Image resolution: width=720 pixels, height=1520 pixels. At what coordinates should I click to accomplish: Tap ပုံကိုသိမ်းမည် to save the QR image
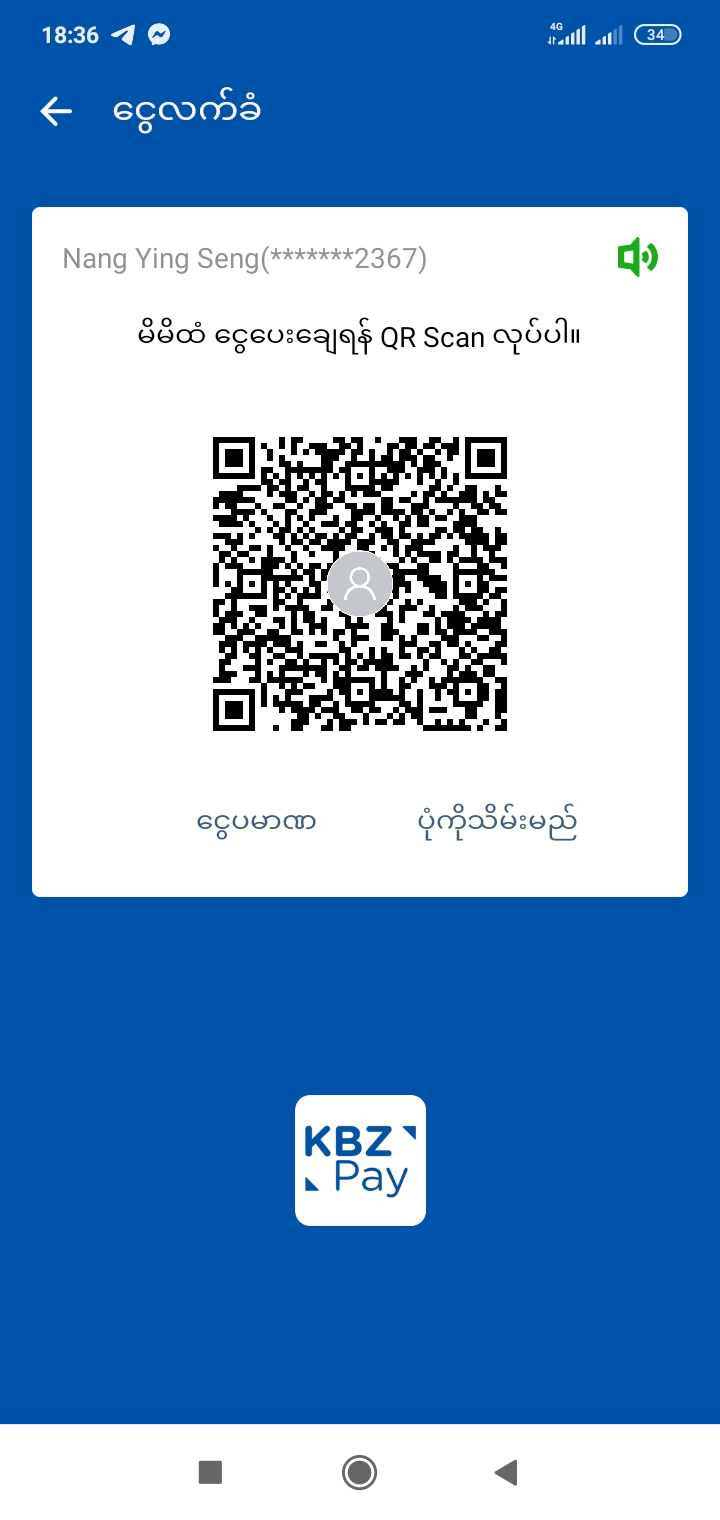[497, 823]
